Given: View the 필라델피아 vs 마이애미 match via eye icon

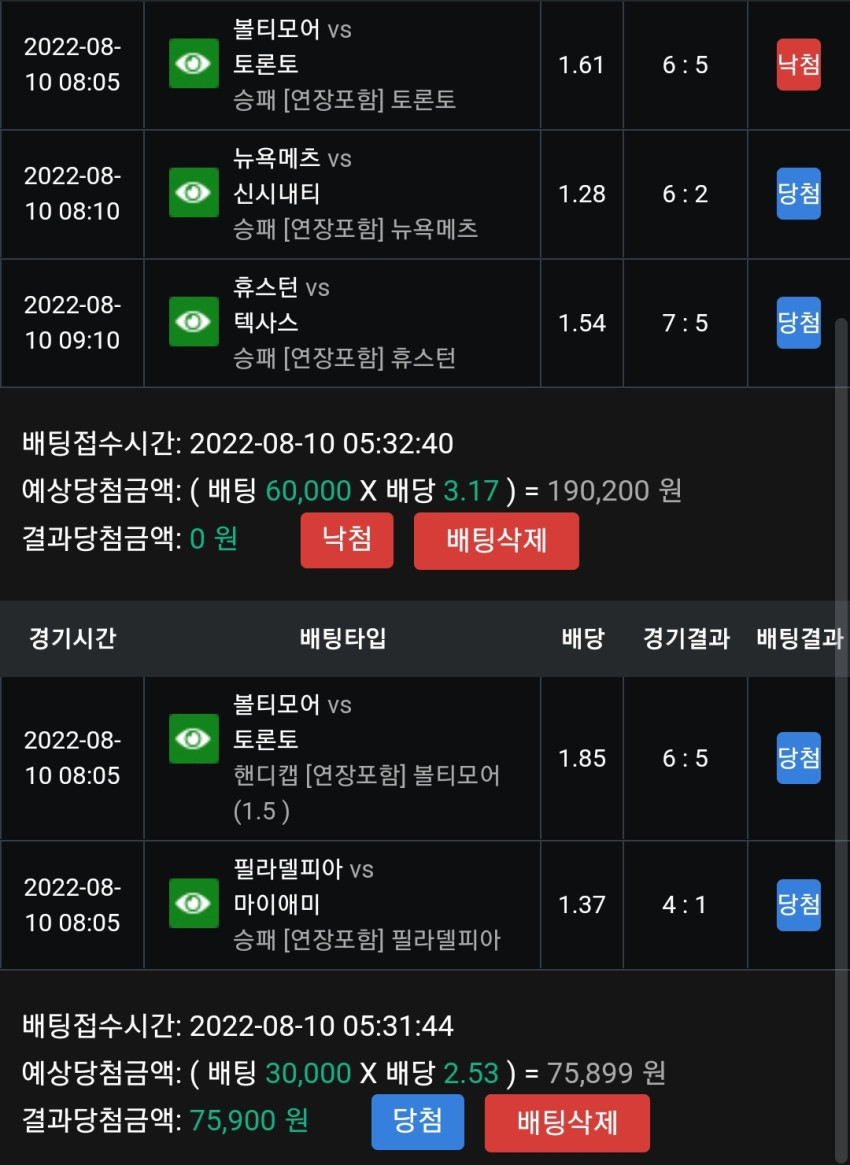Looking at the screenshot, I should coord(194,903).
